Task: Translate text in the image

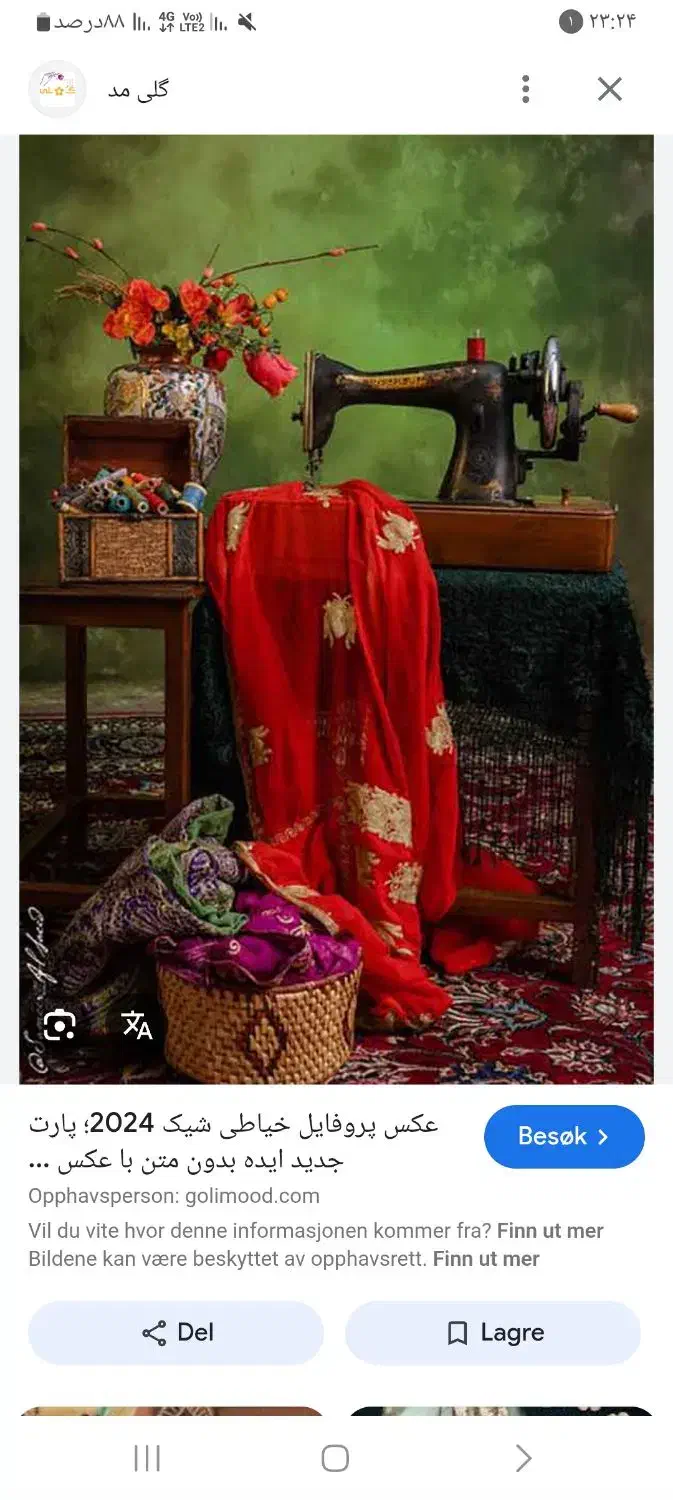Action: 137,1025
